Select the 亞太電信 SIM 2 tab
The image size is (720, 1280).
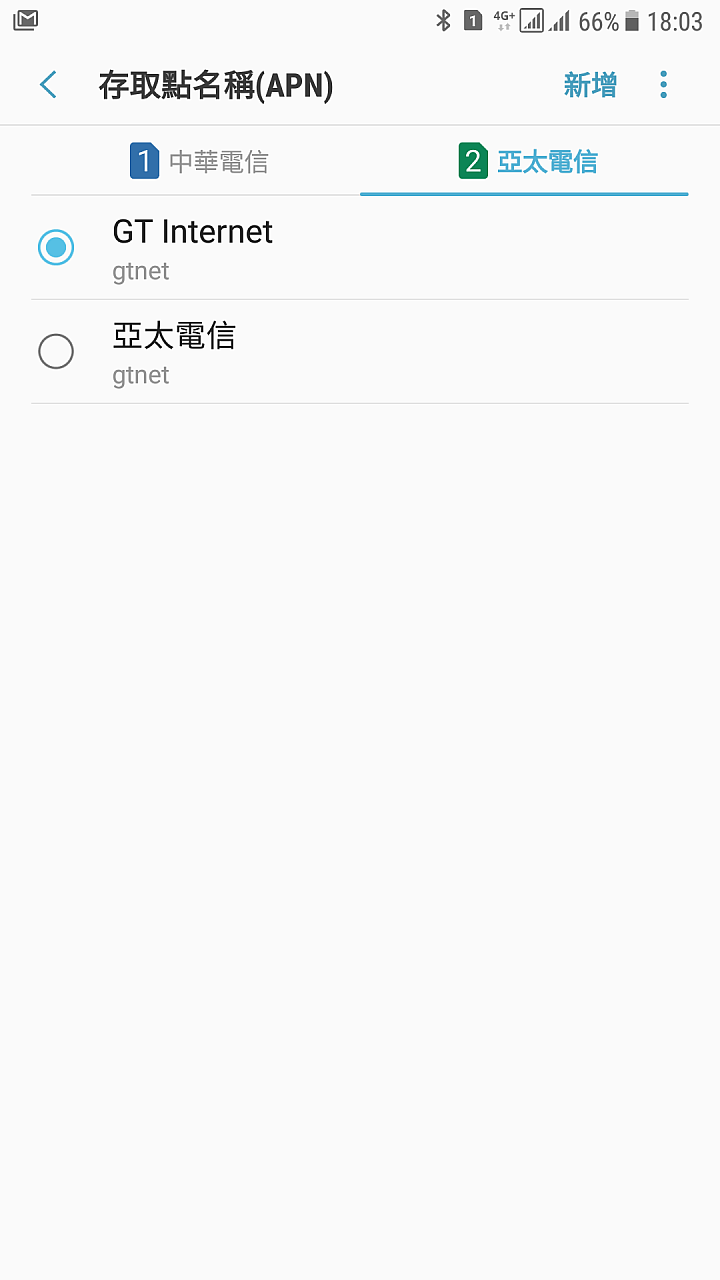pos(527,161)
